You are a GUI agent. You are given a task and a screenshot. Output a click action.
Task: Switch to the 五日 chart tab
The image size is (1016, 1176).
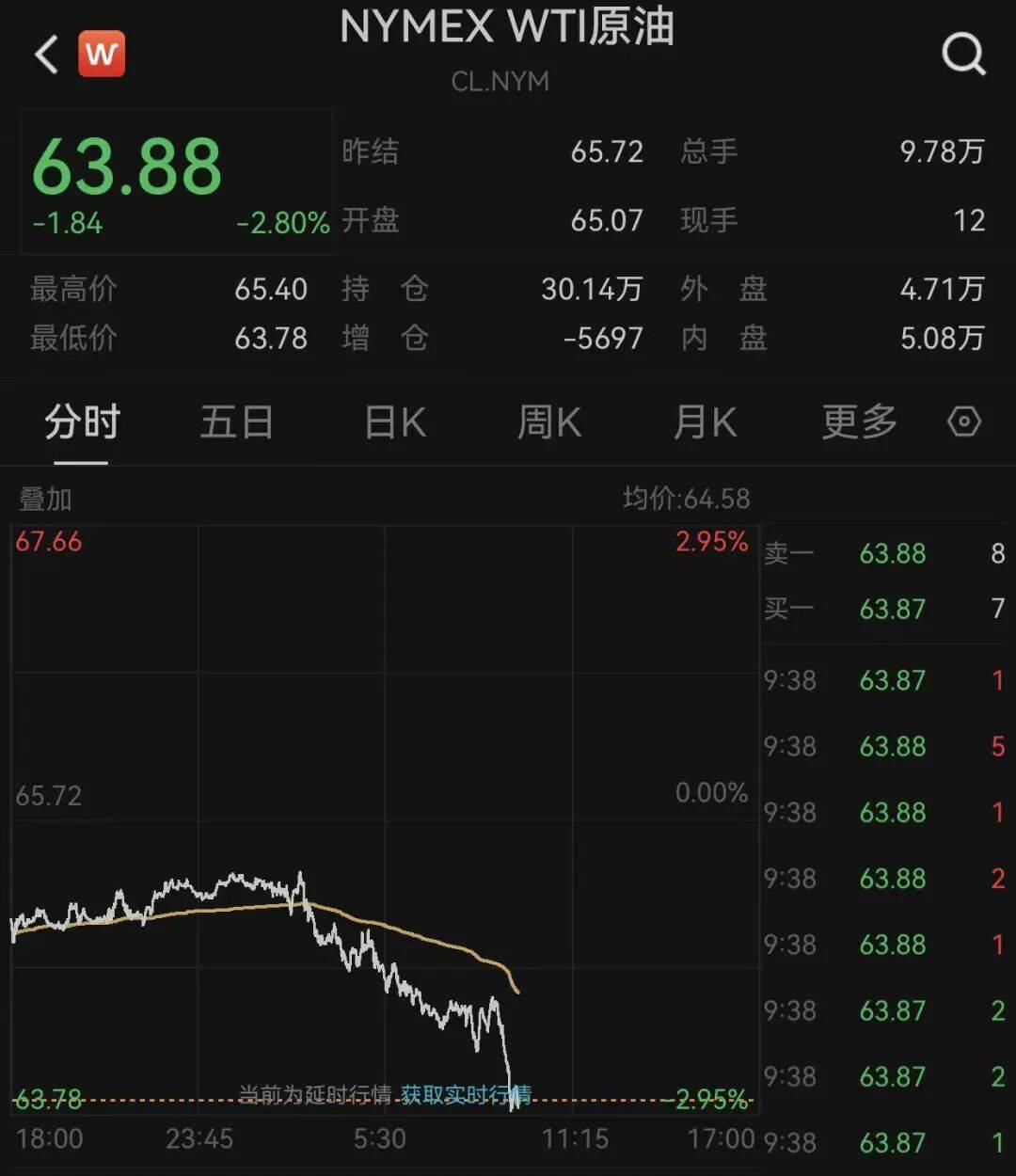pos(238,422)
